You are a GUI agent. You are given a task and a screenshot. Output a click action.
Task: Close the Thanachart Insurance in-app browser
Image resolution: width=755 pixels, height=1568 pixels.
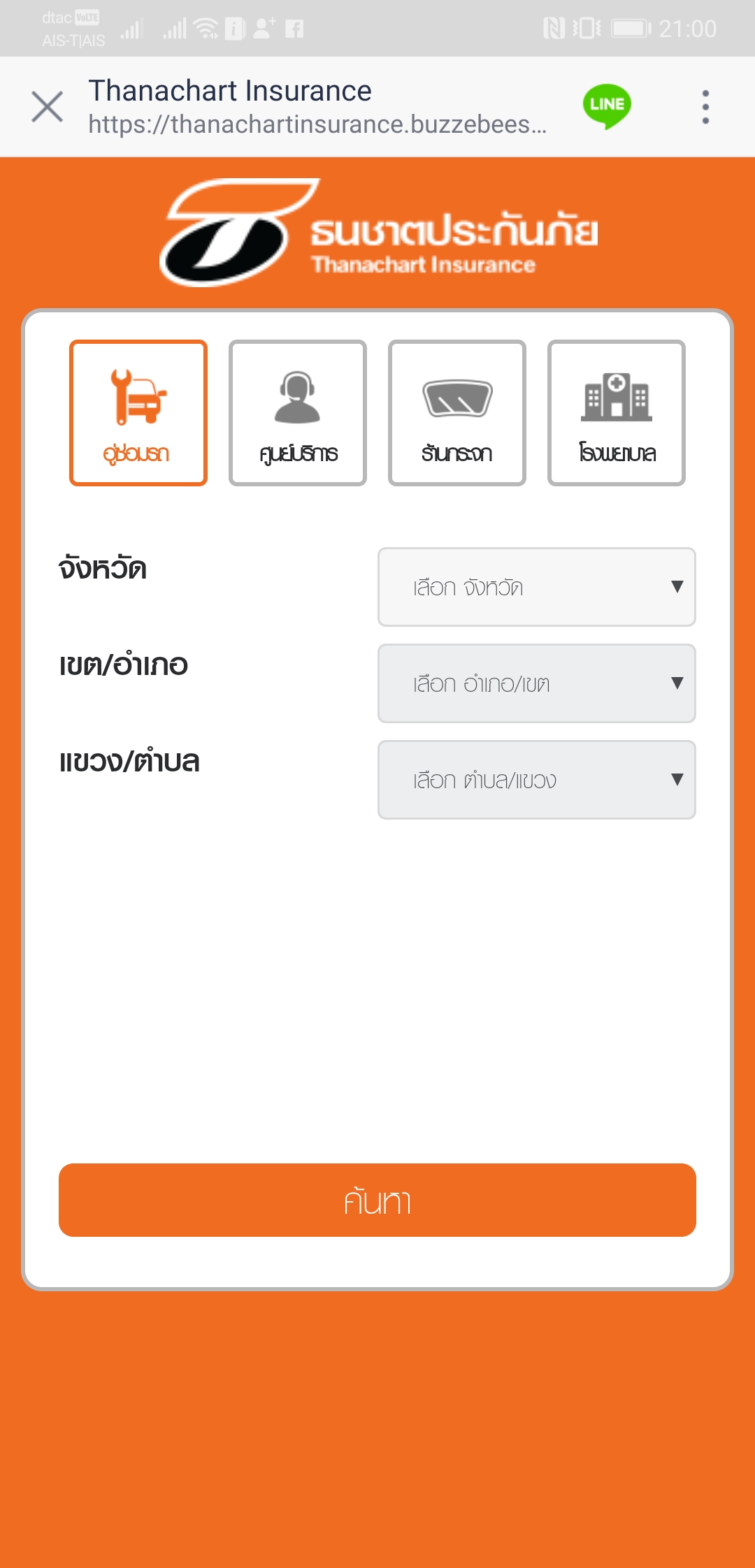pos(48,107)
